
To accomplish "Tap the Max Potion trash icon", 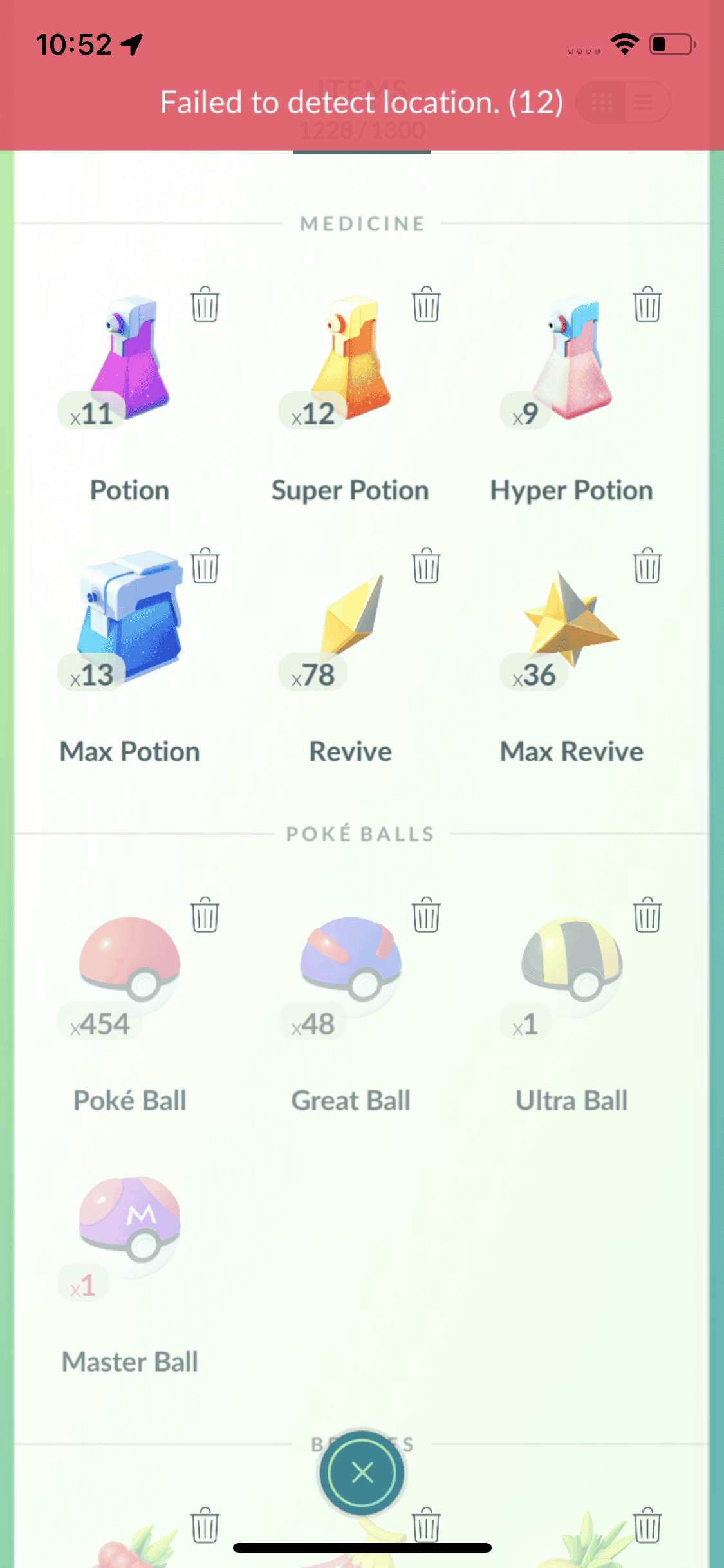I will (x=205, y=566).
